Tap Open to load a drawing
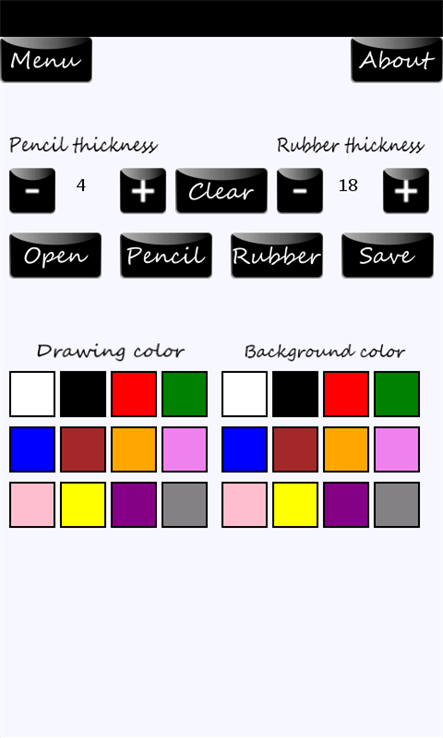The height and width of the screenshot is (738, 443). coord(55,255)
